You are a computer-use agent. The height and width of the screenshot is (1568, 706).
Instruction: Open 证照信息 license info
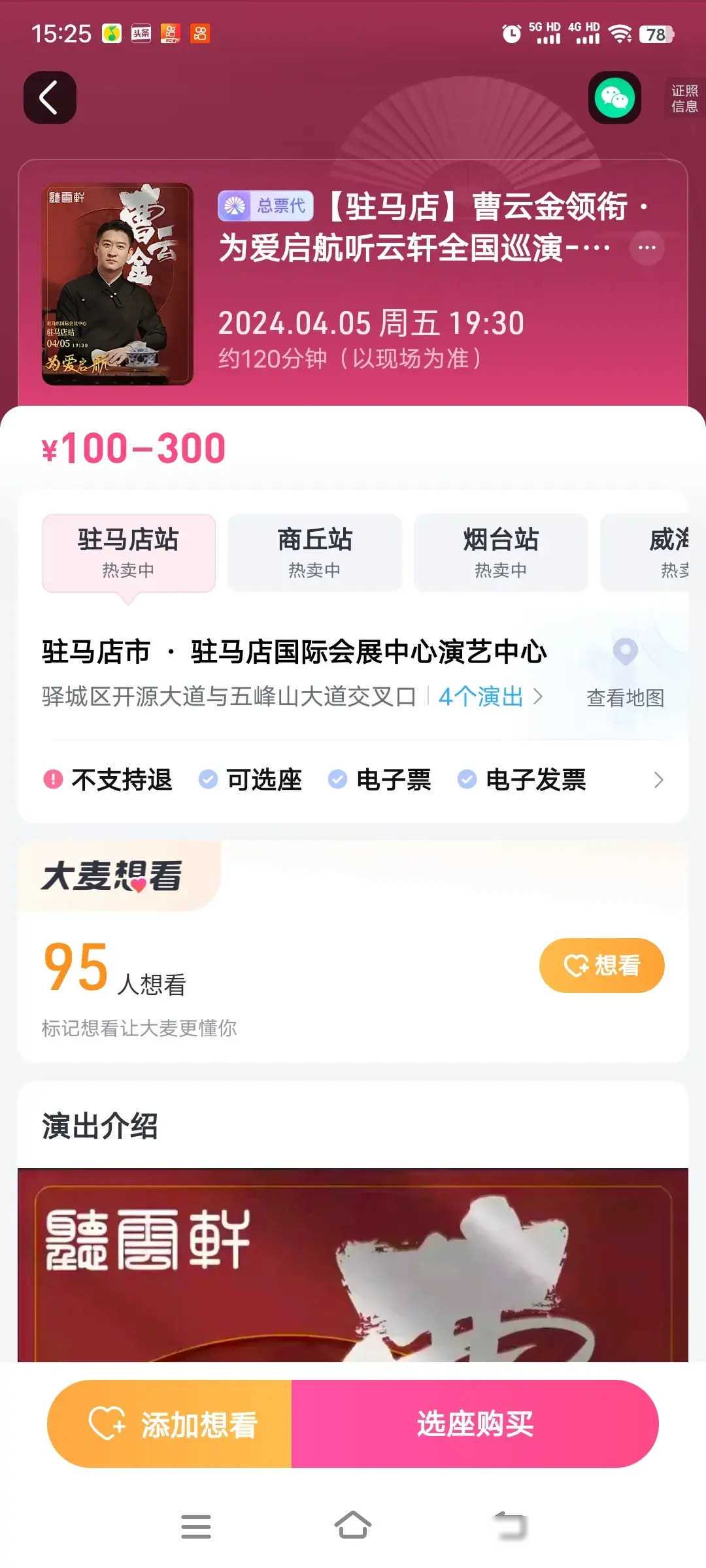click(x=684, y=99)
